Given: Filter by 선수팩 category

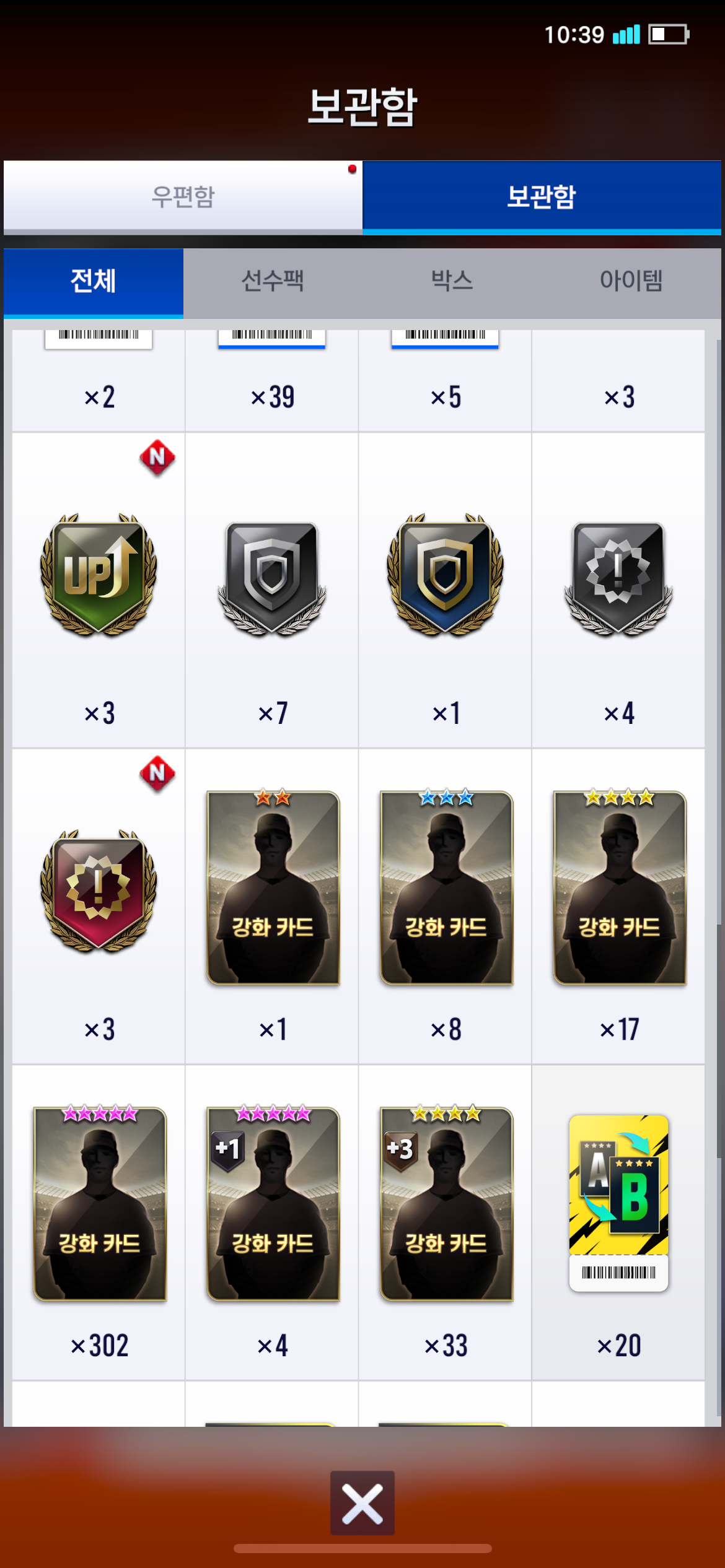Looking at the screenshot, I should (x=273, y=282).
